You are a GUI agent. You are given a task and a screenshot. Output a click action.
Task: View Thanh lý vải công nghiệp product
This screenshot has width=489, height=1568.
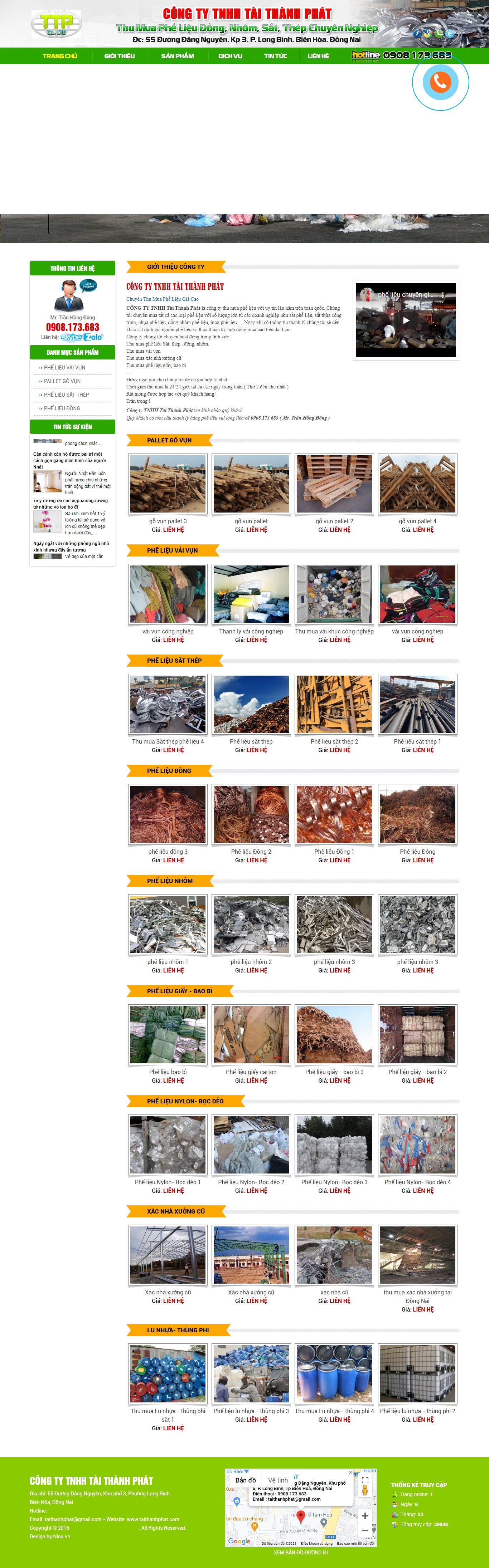coord(251,595)
